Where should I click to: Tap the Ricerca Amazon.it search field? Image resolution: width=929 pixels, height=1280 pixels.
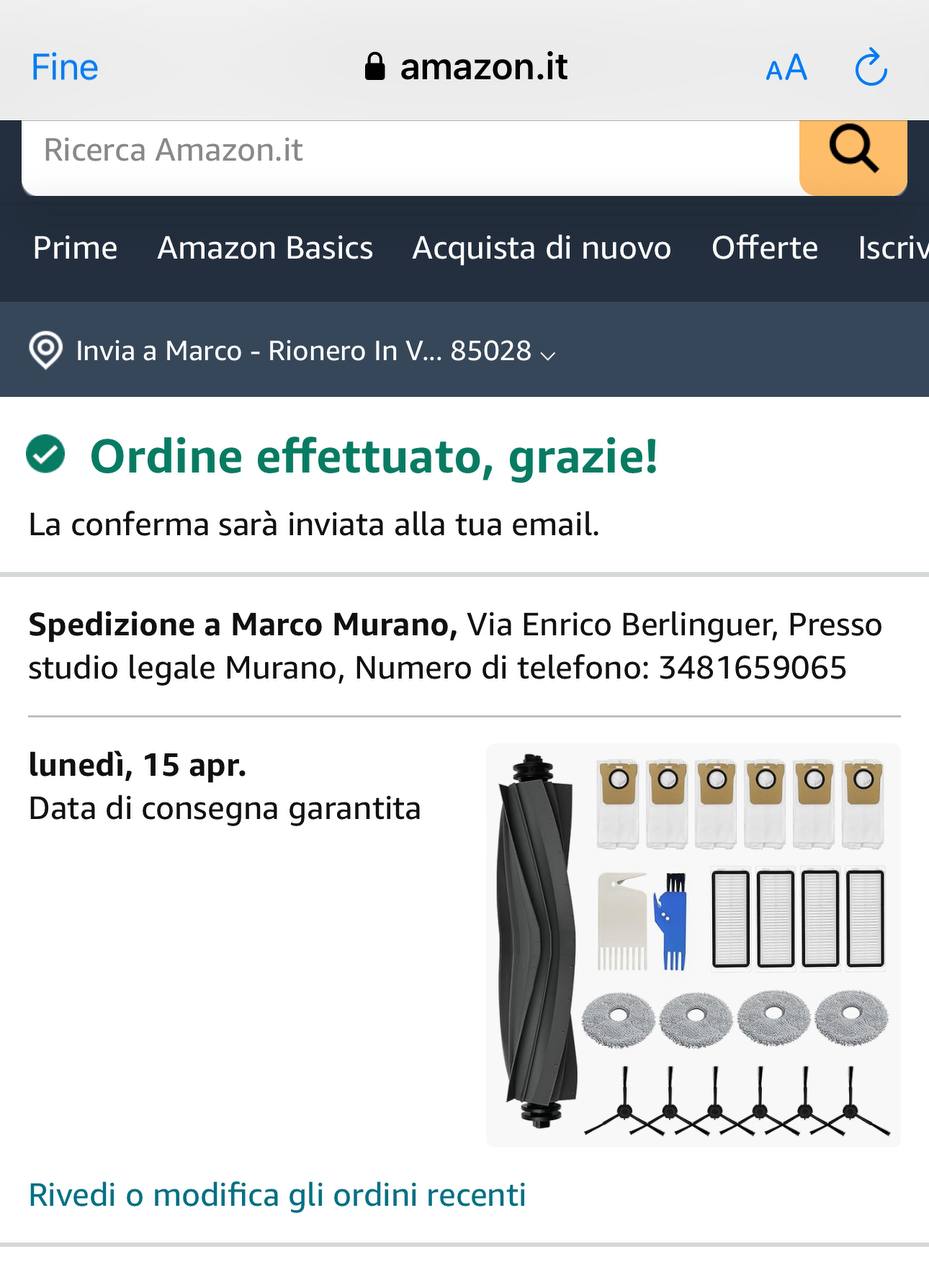click(411, 151)
